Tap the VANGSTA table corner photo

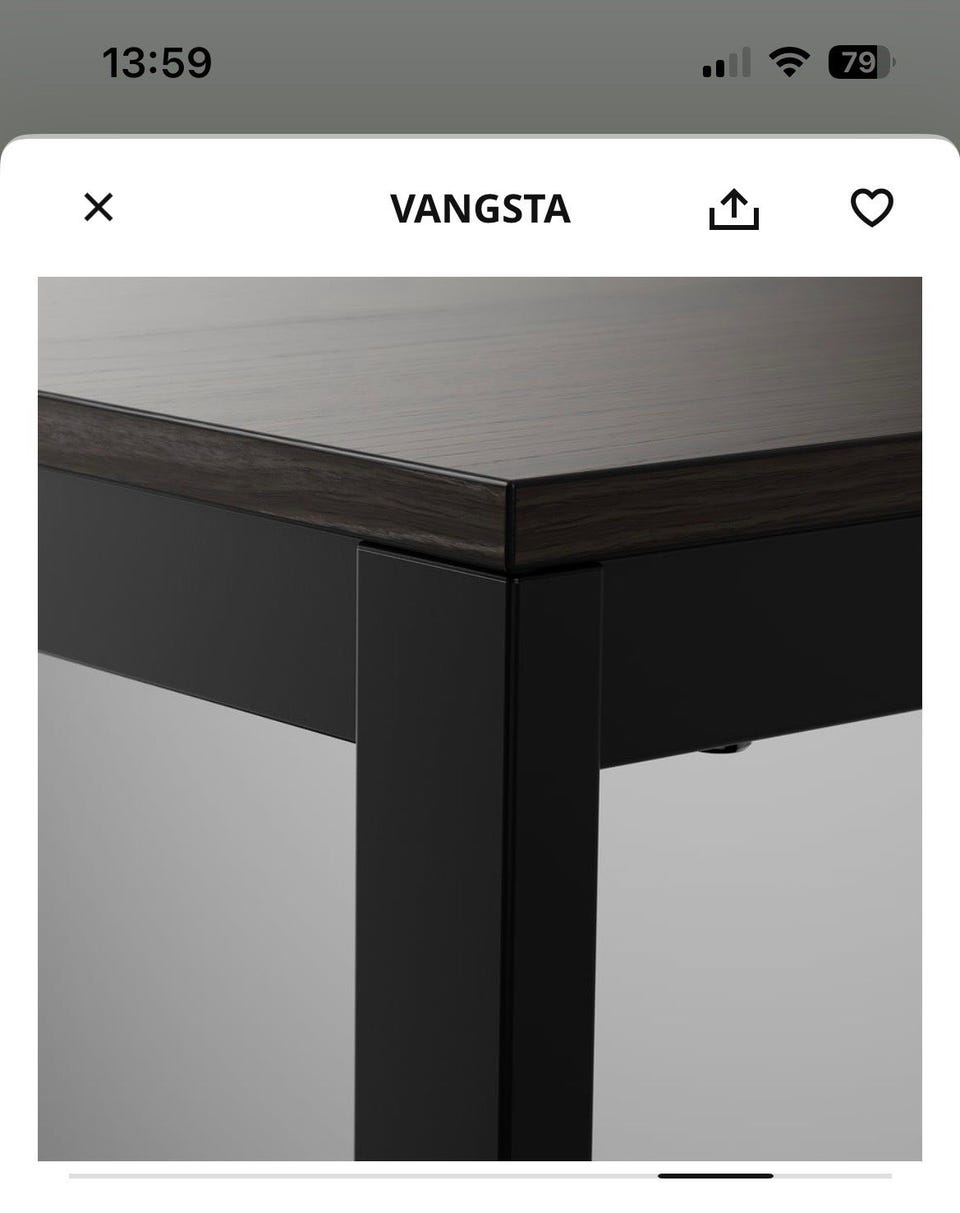click(x=480, y=718)
